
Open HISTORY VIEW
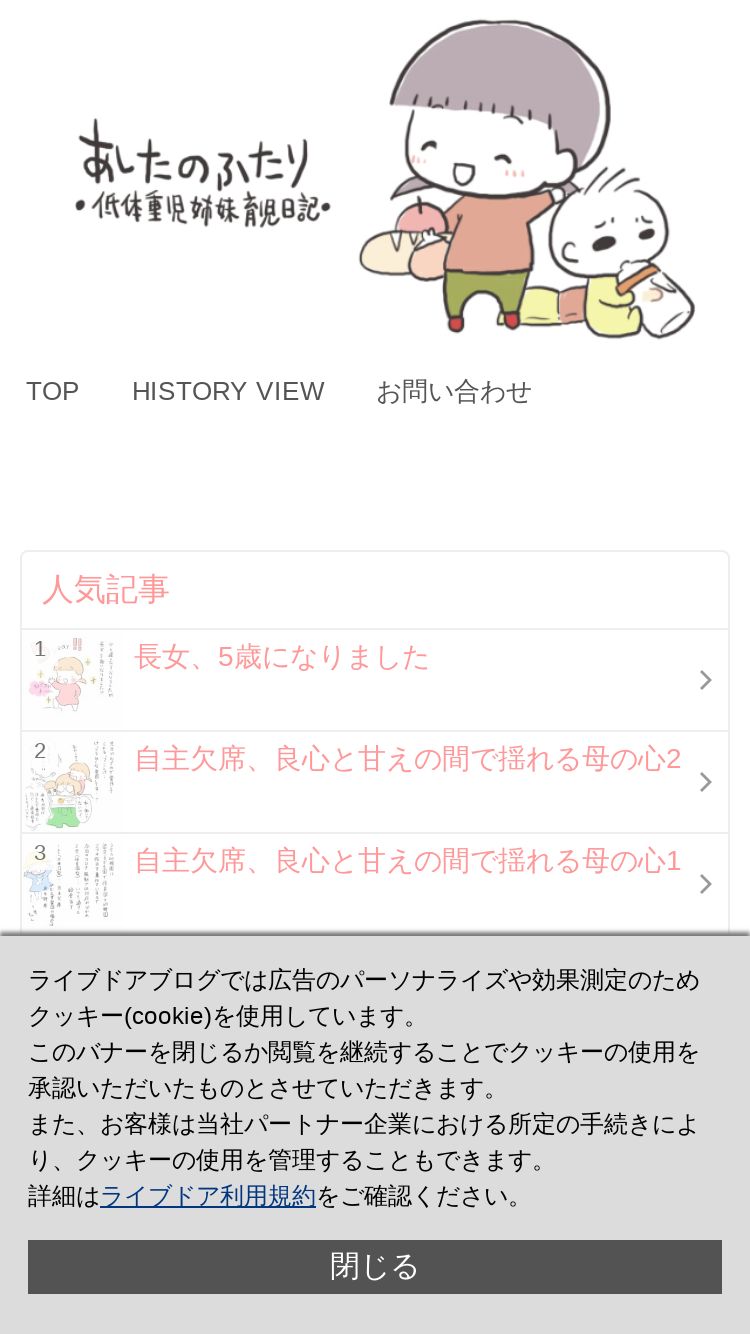coord(228,391)
